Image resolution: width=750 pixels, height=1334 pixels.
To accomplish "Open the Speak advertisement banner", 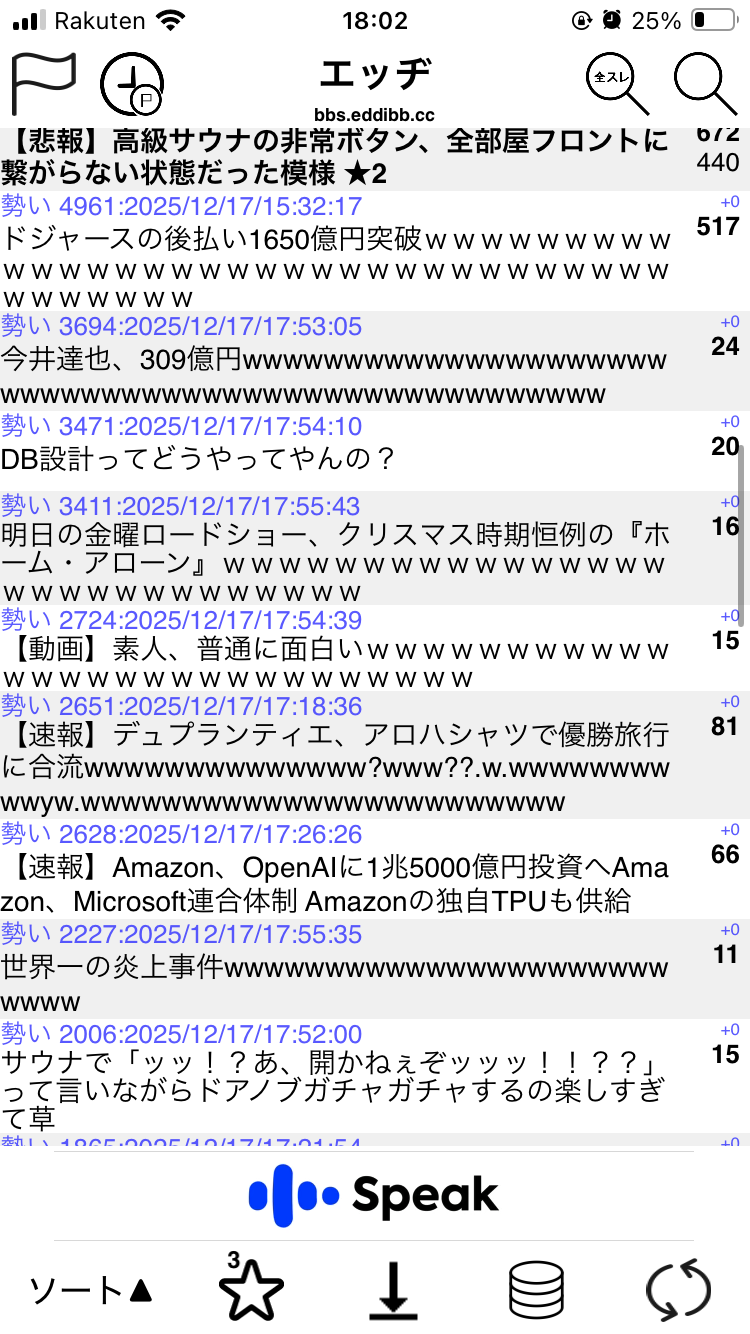I will (374, 1195).
